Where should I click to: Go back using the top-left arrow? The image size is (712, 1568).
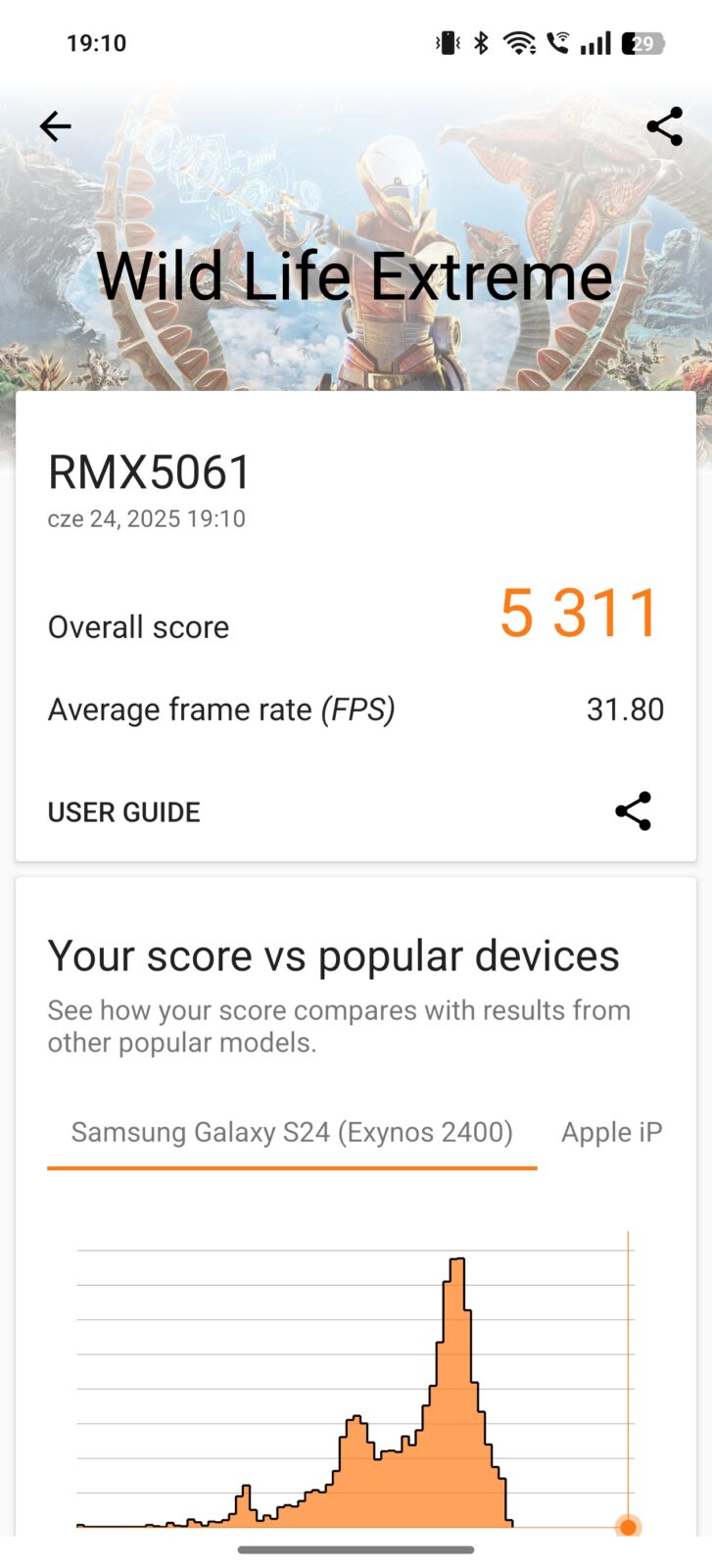[55, 126]
